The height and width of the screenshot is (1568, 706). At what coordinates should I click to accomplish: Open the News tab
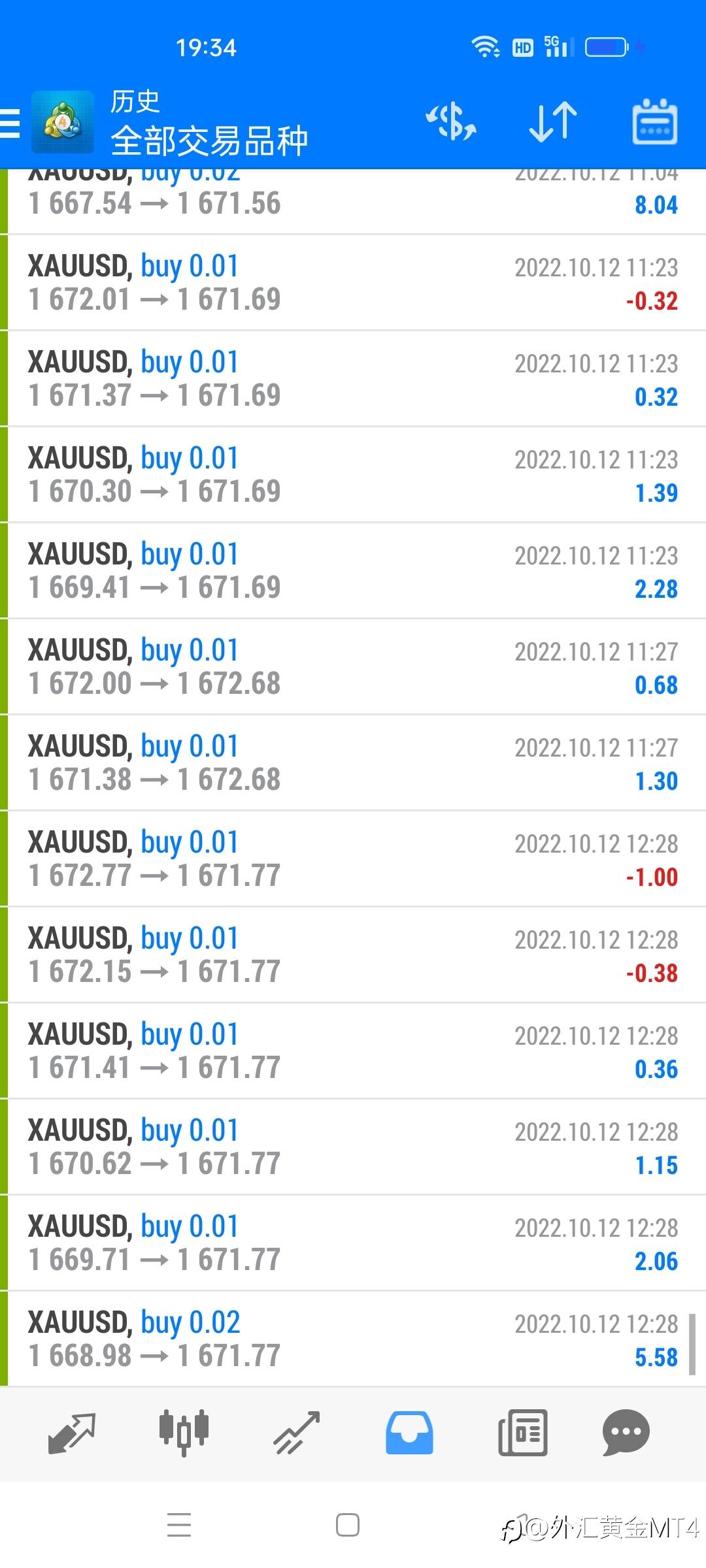coord(522,1432)
